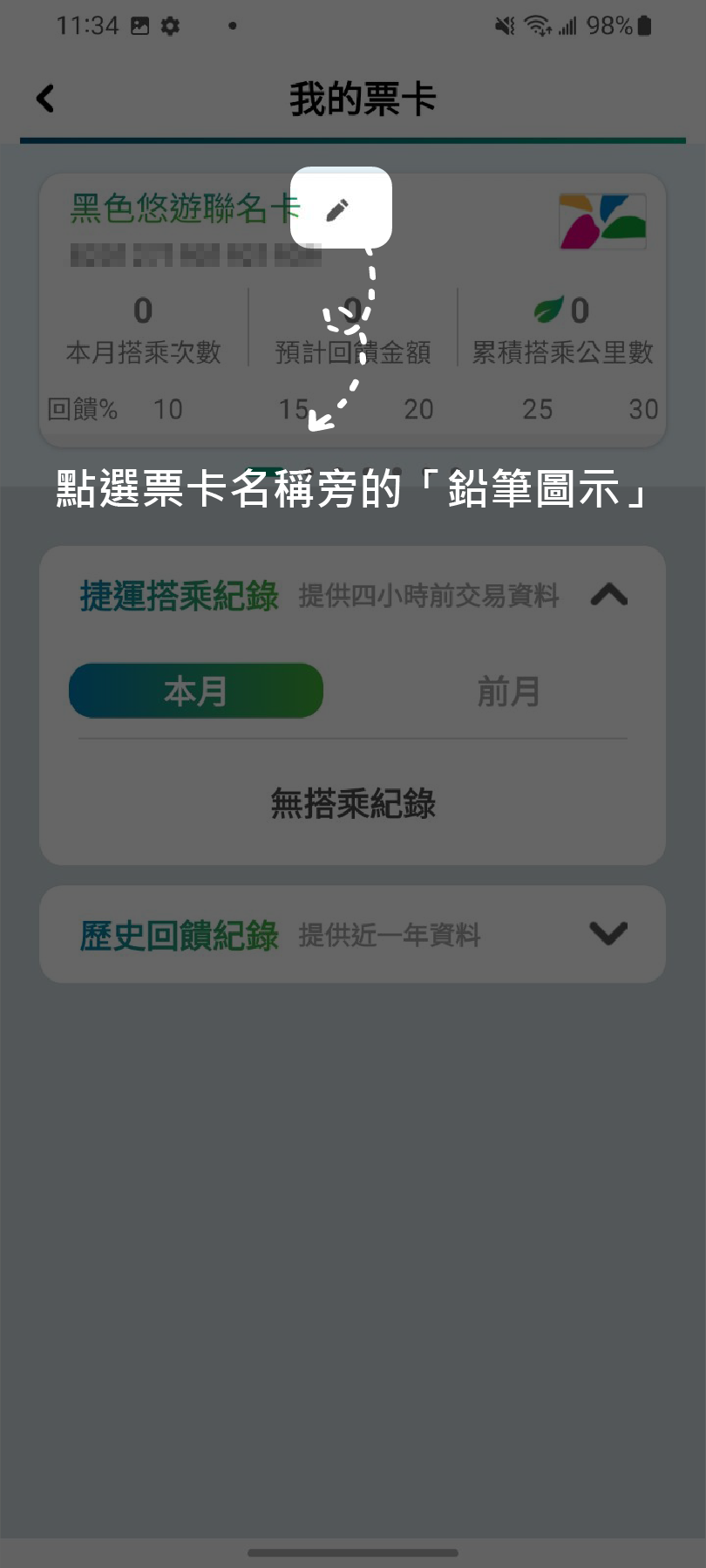The height and width of the screenshot is (1568, 706).
Task: Switch to the 本月 tab
Action: click(196, 692)
